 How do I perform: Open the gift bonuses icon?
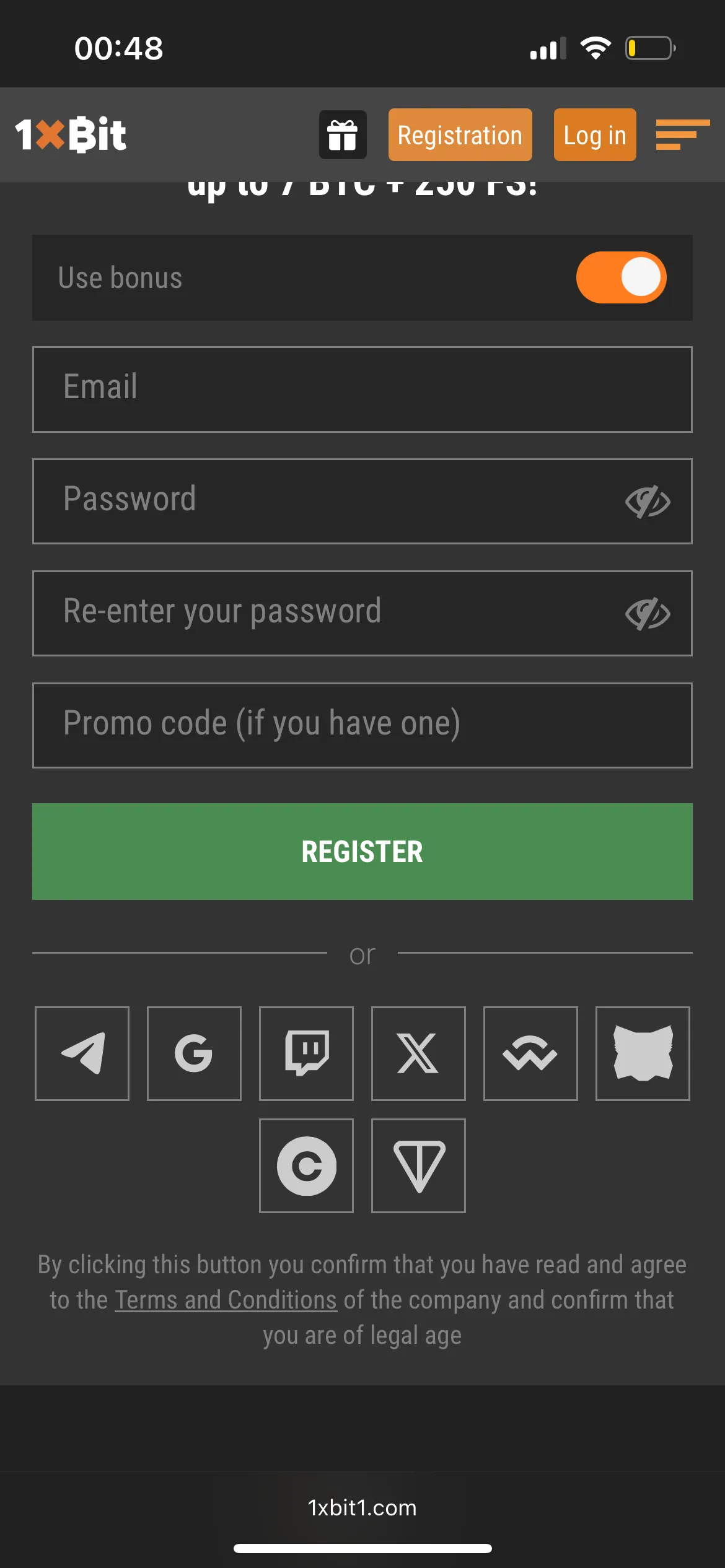[x=343, y=135]
